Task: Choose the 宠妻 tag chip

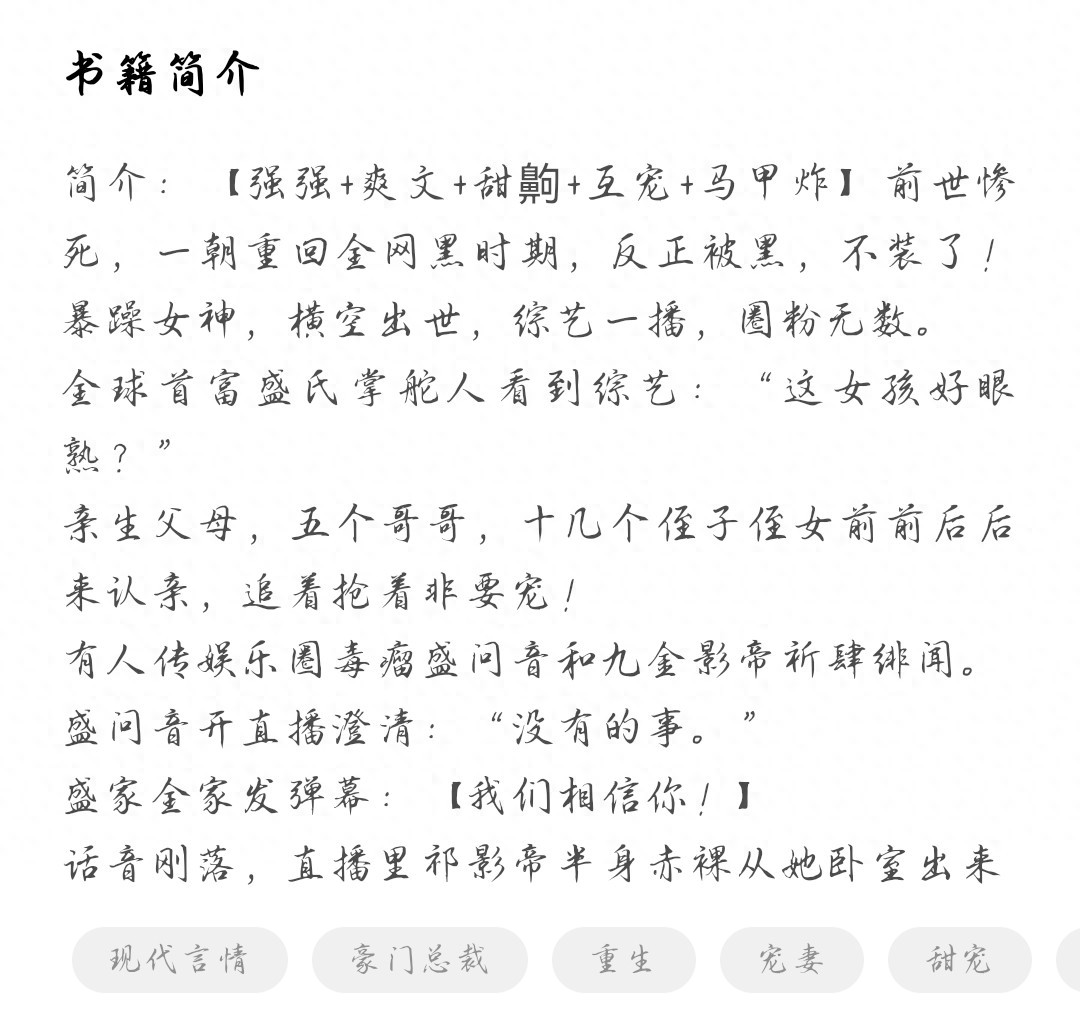Action: click(790, 960)
